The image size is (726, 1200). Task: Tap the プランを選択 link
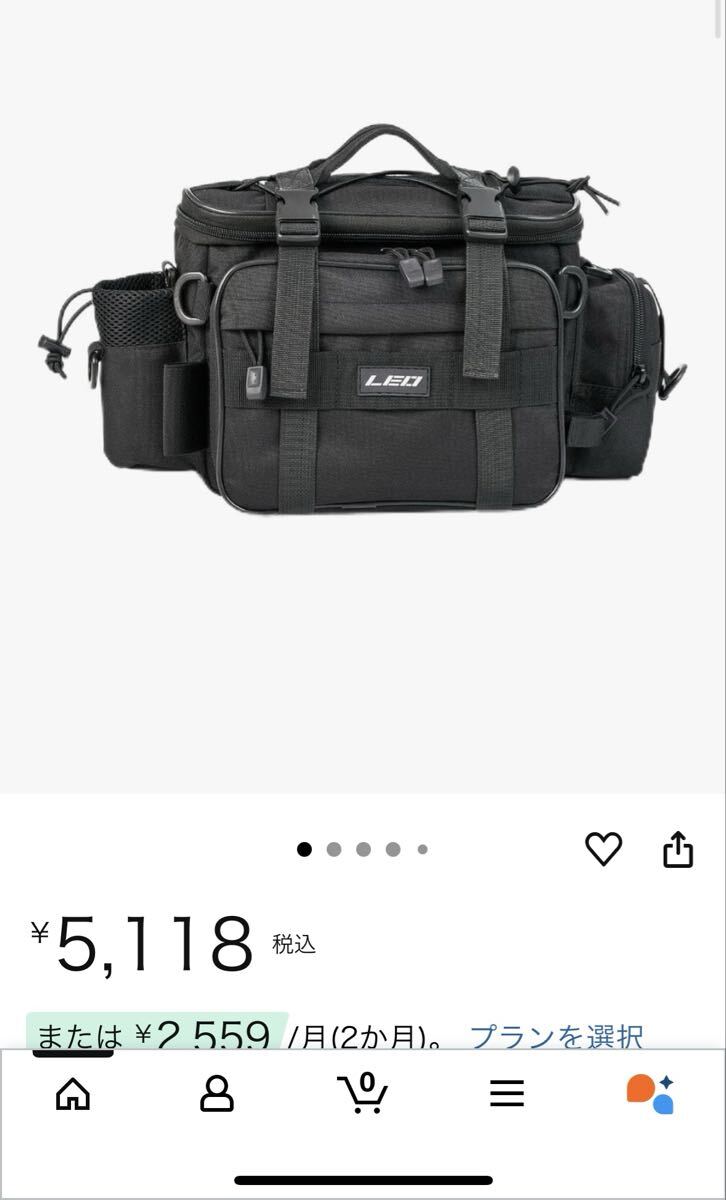[x=556, y=1036]
